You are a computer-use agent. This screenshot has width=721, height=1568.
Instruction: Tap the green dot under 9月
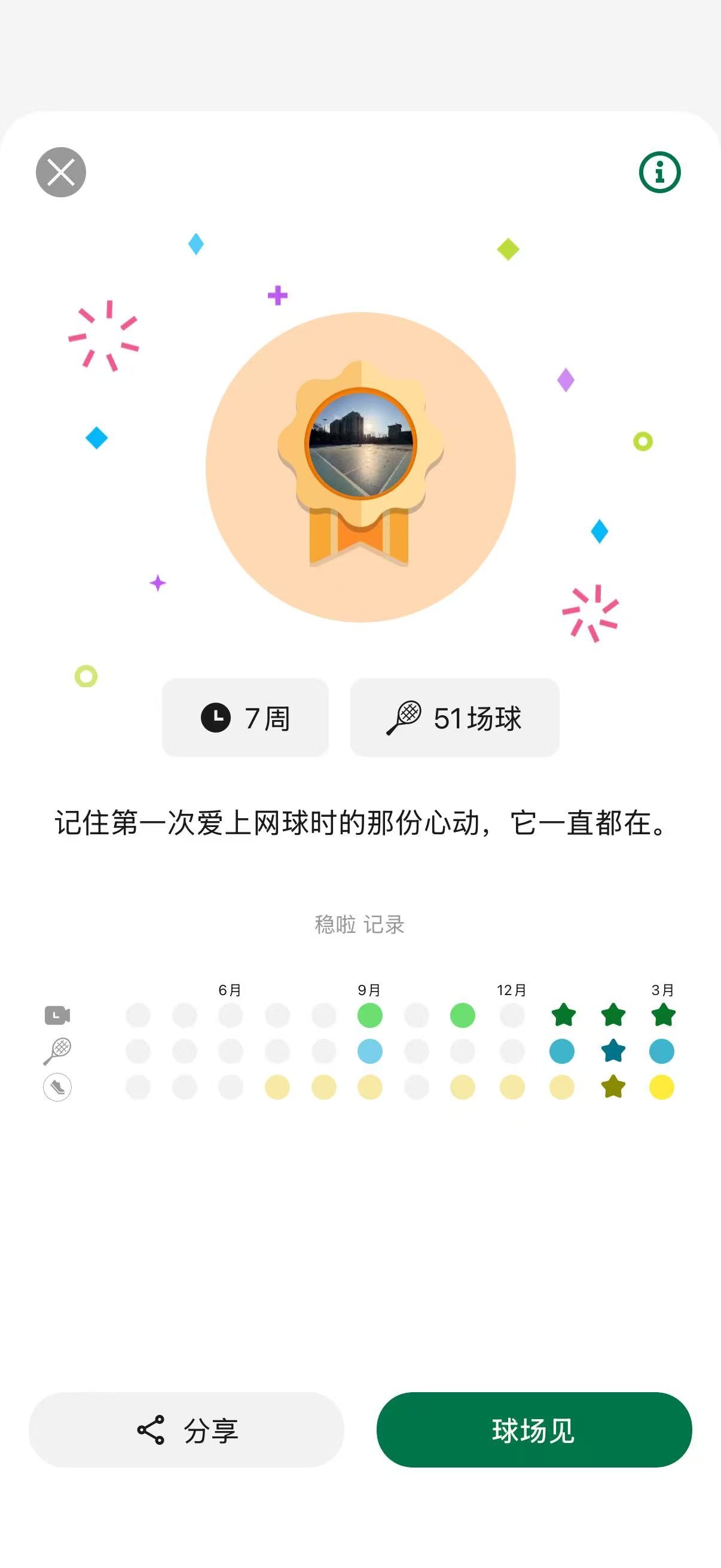pyautogui.click(x=370, y=1015)
